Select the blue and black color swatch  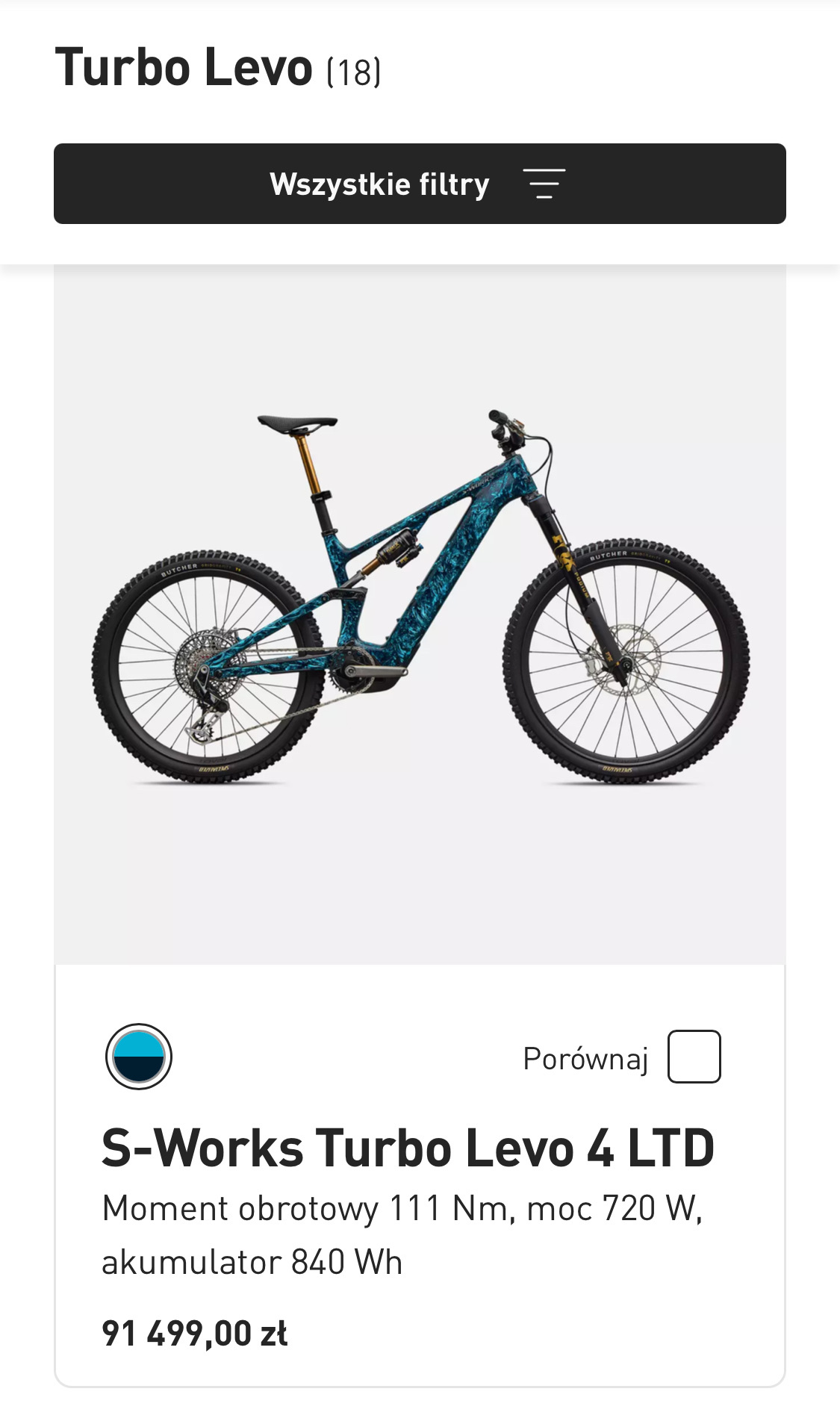pyautogui.click(x=139, y=1057)
